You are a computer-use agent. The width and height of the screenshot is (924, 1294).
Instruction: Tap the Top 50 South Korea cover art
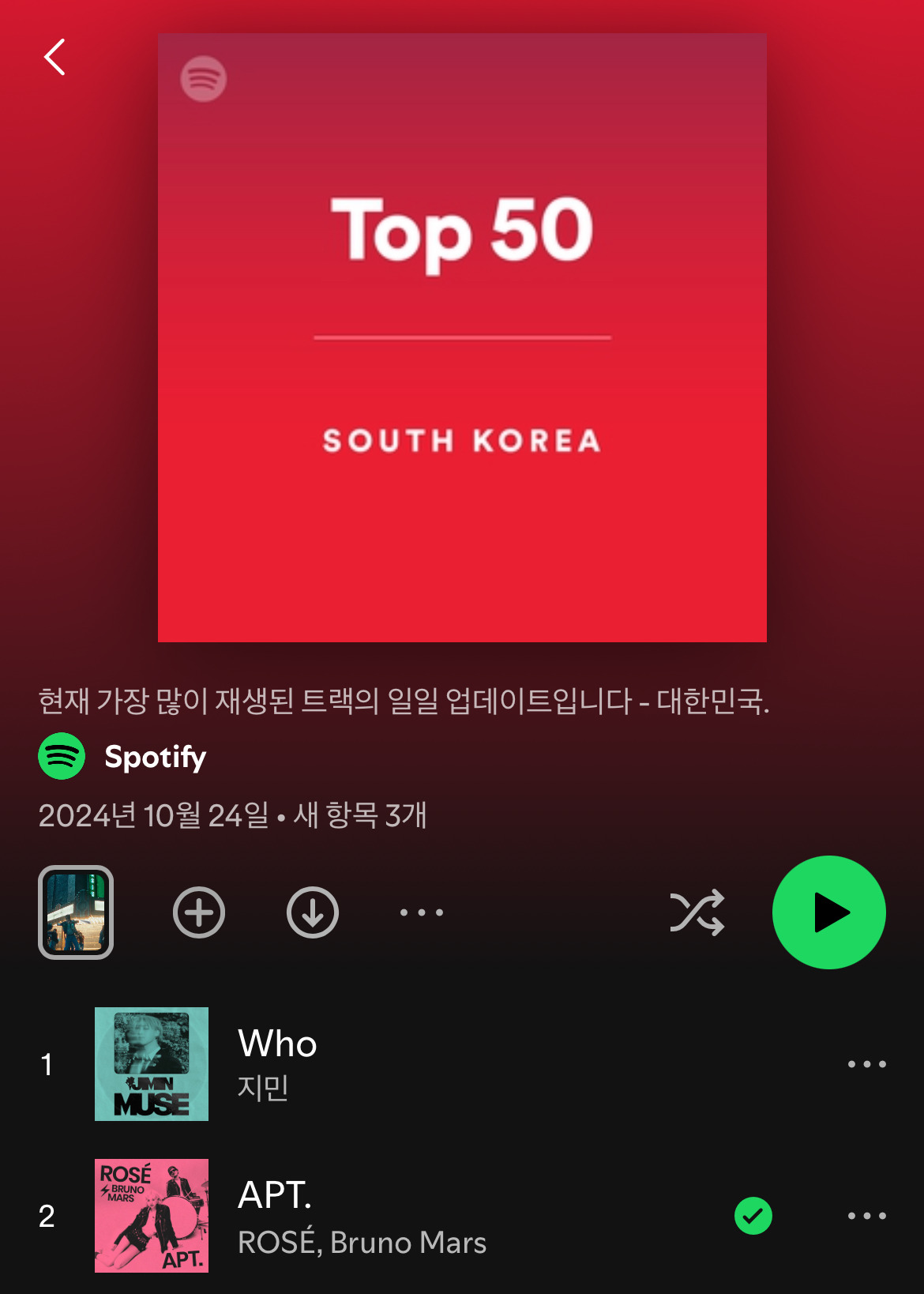pos(462,337)
